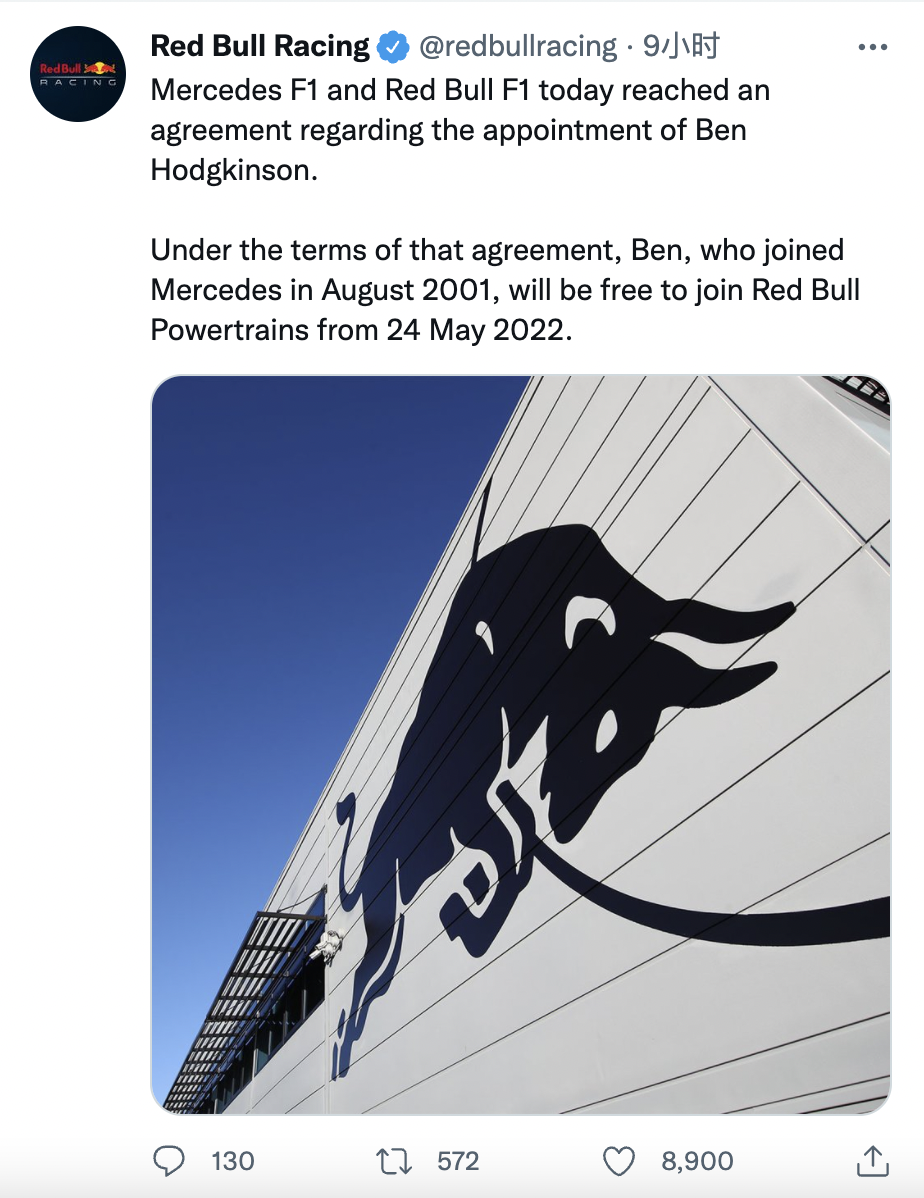Open the Red Bull Racing account name
924x1198 pixels.
click(259, 46)
